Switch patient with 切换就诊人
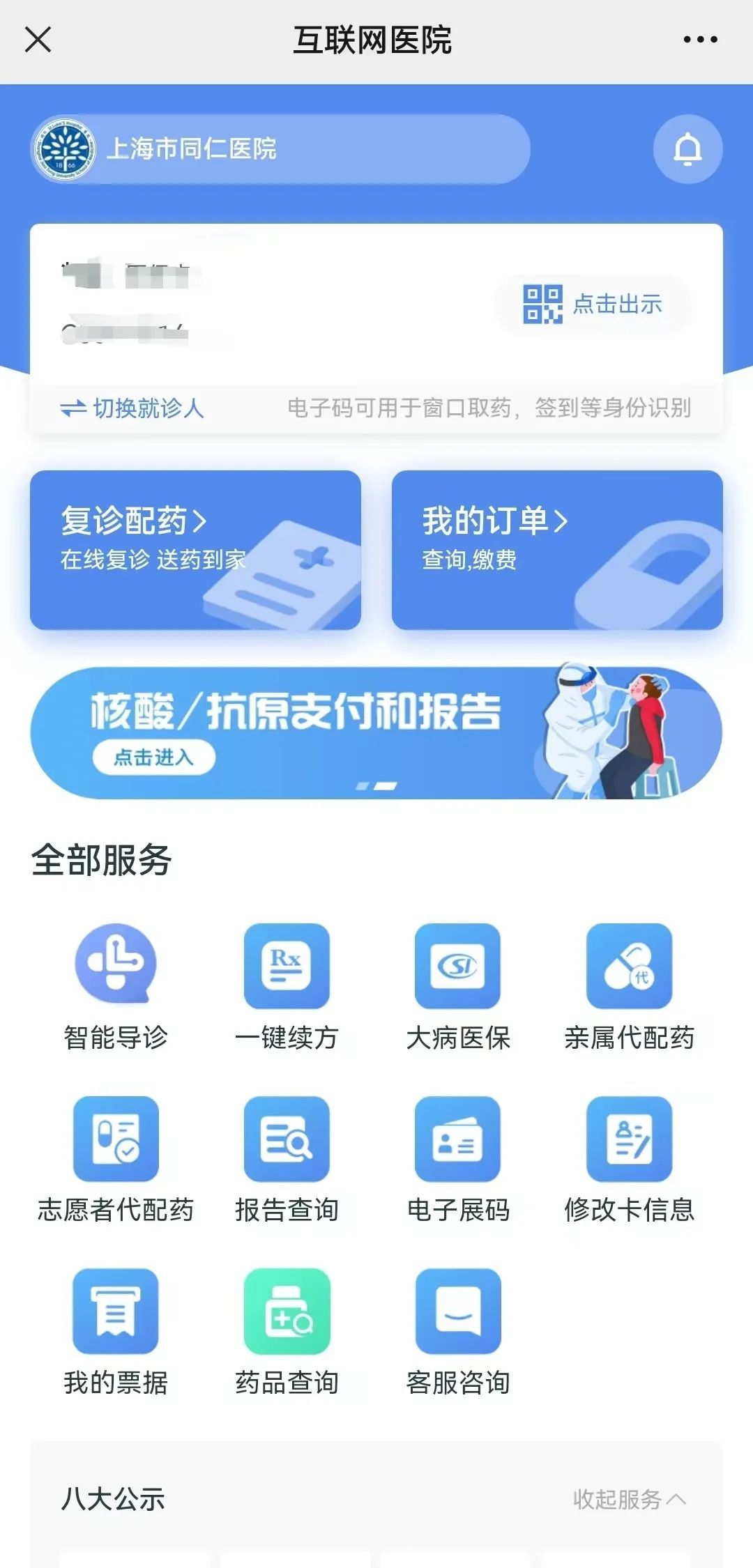This screenshot has width=753, height=1568. (x=132, y=408)
